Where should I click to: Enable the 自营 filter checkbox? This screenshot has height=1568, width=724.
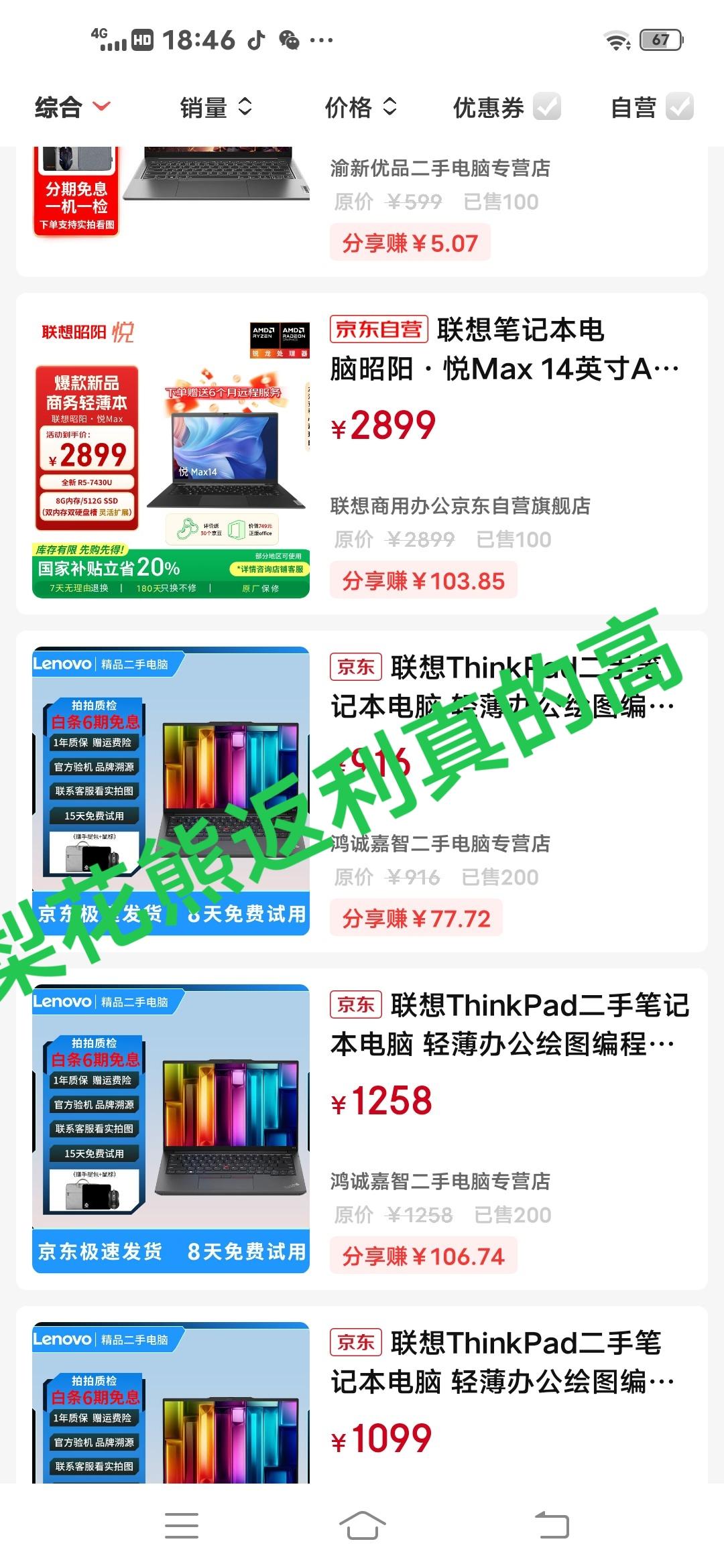(679, 107)
